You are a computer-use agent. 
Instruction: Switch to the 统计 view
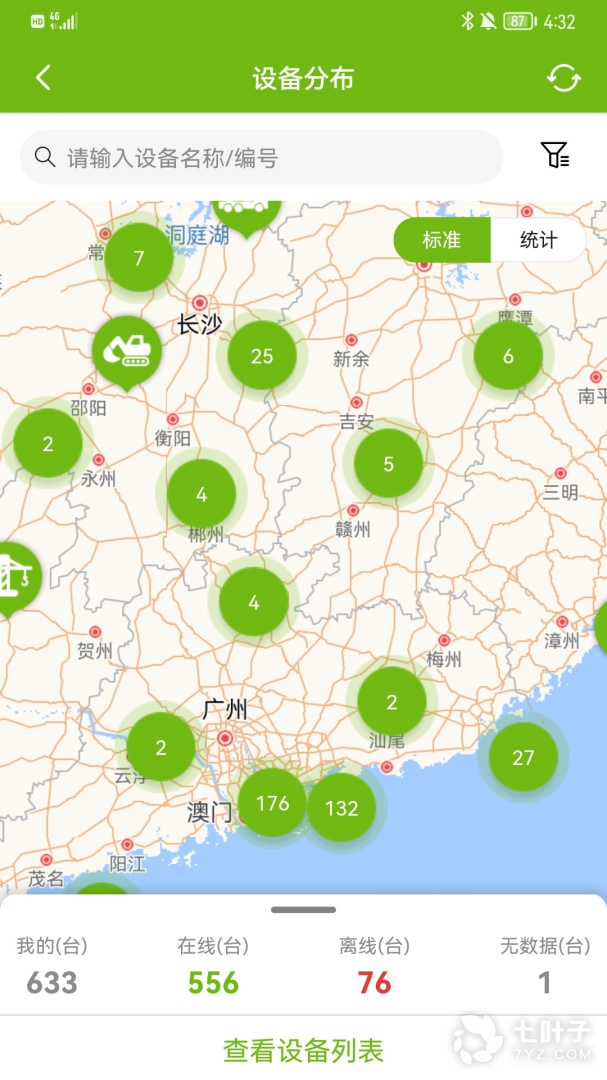[x=538, y=240]
